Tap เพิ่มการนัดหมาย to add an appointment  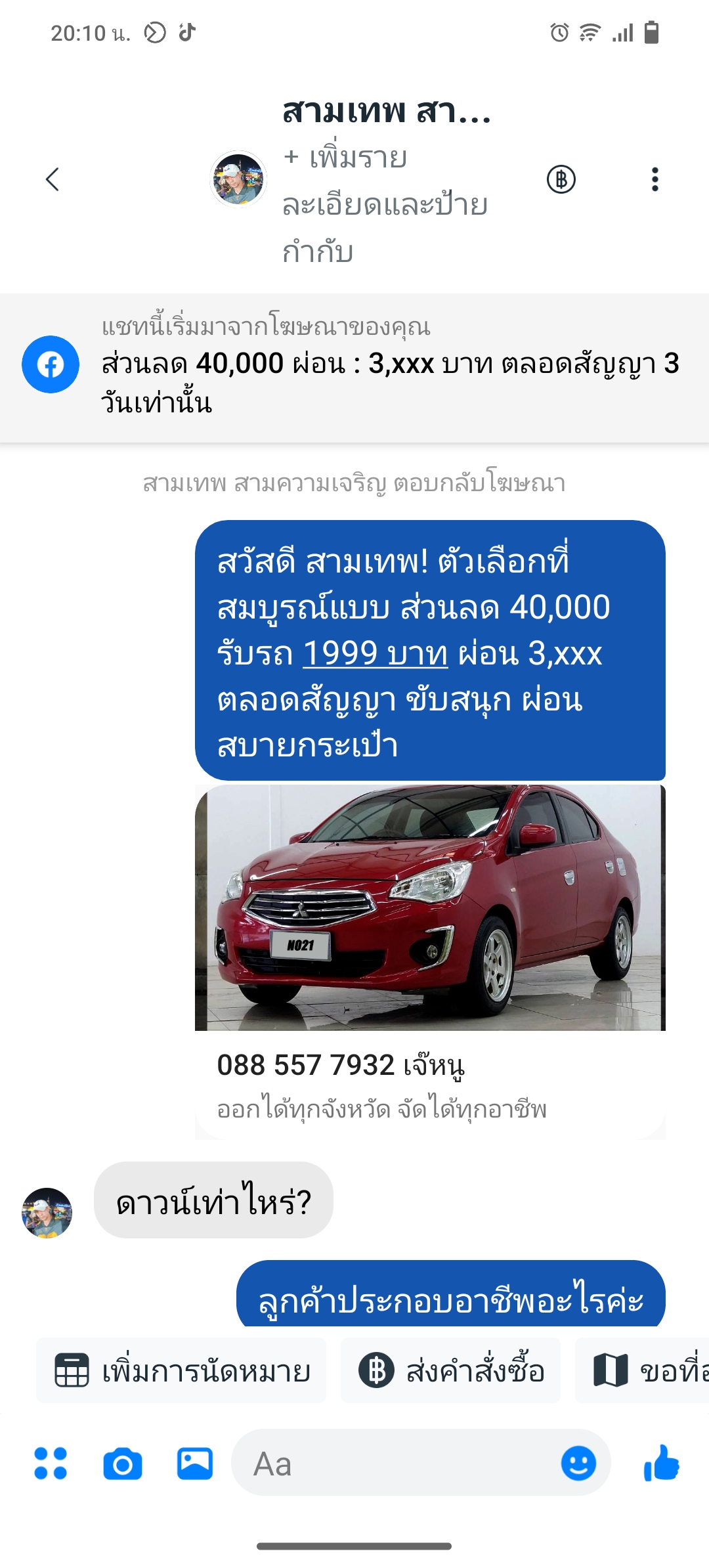tap(181, 1370)
